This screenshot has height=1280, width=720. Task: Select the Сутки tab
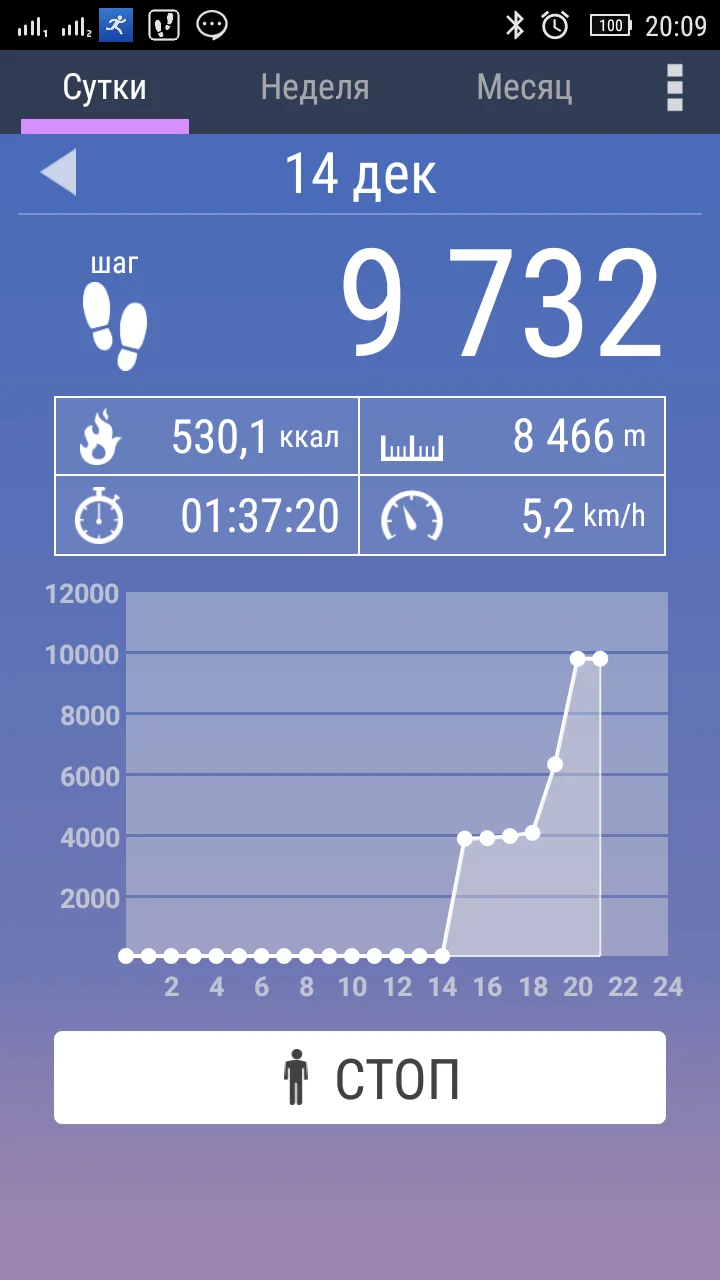click(x=105, y=88)
